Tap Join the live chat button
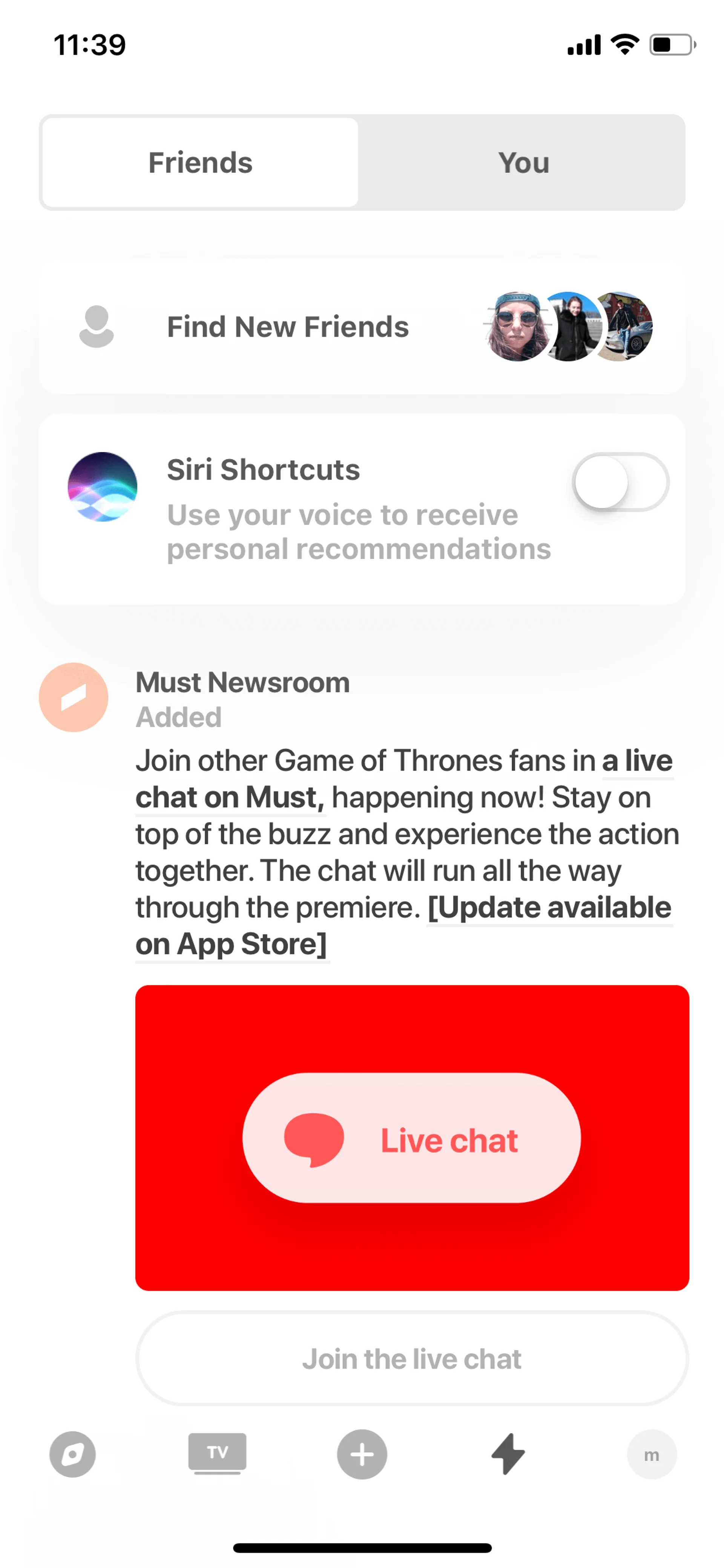This screenshot has width=724, height=1568. pyautogui.click(x=411, y=1359)
